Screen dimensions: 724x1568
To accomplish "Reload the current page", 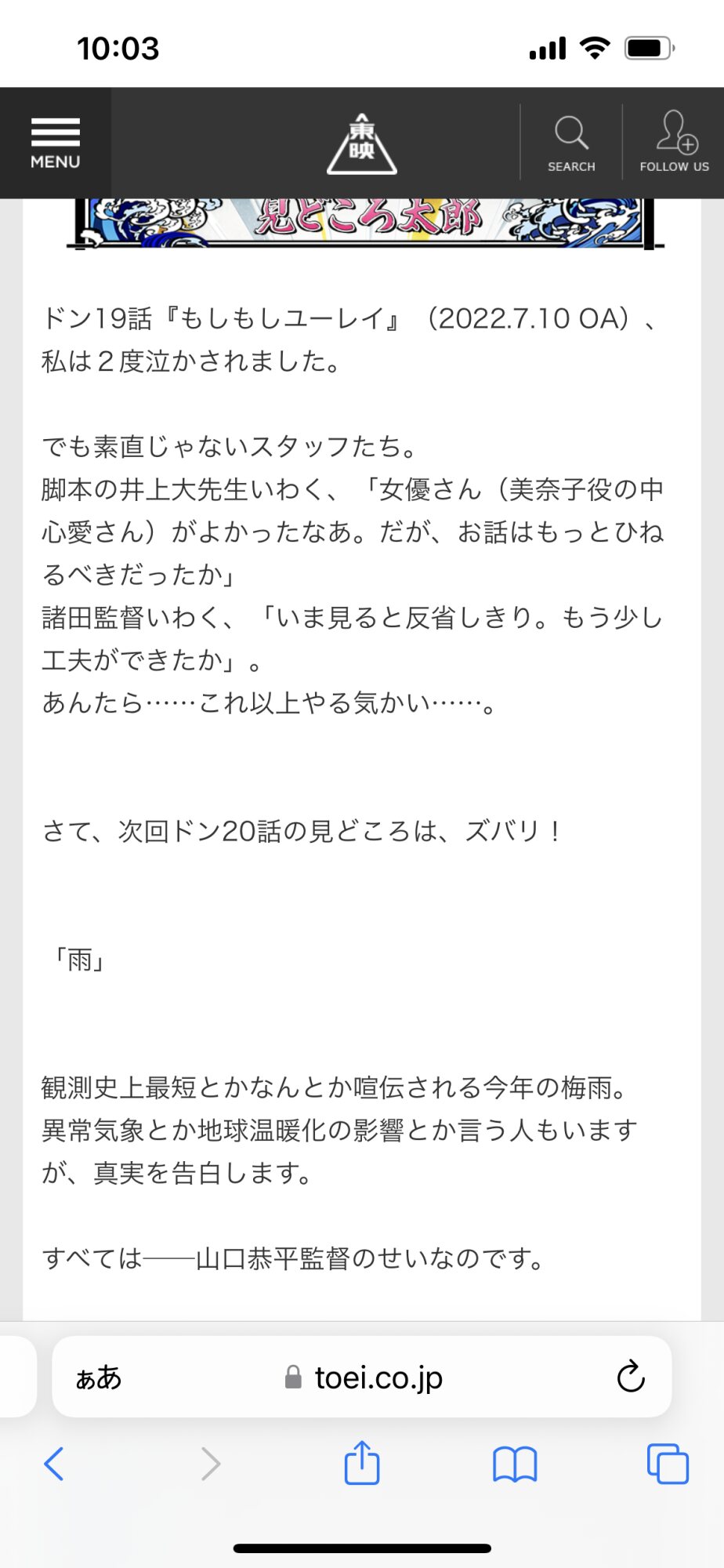I will click(630, 1377).
